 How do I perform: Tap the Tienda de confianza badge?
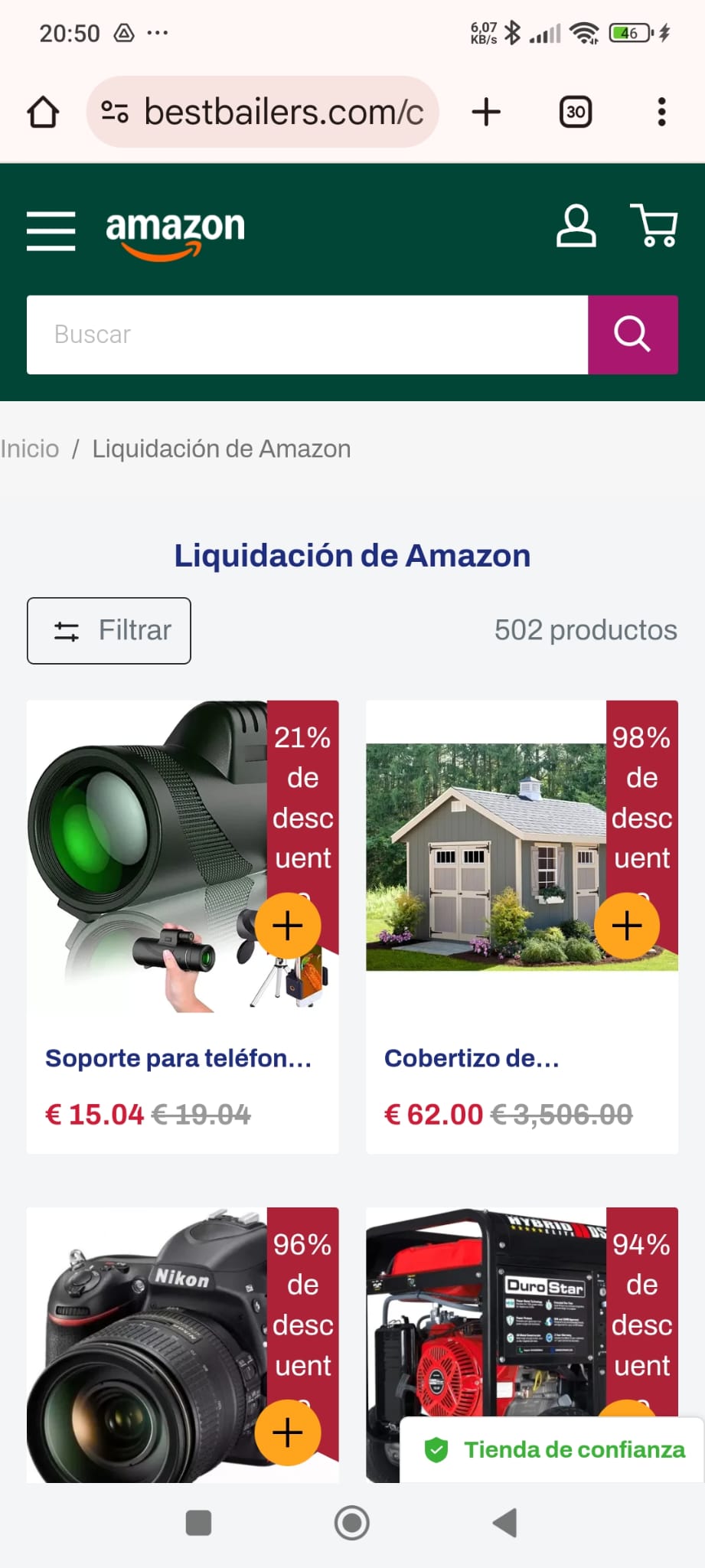[555, 1449]
